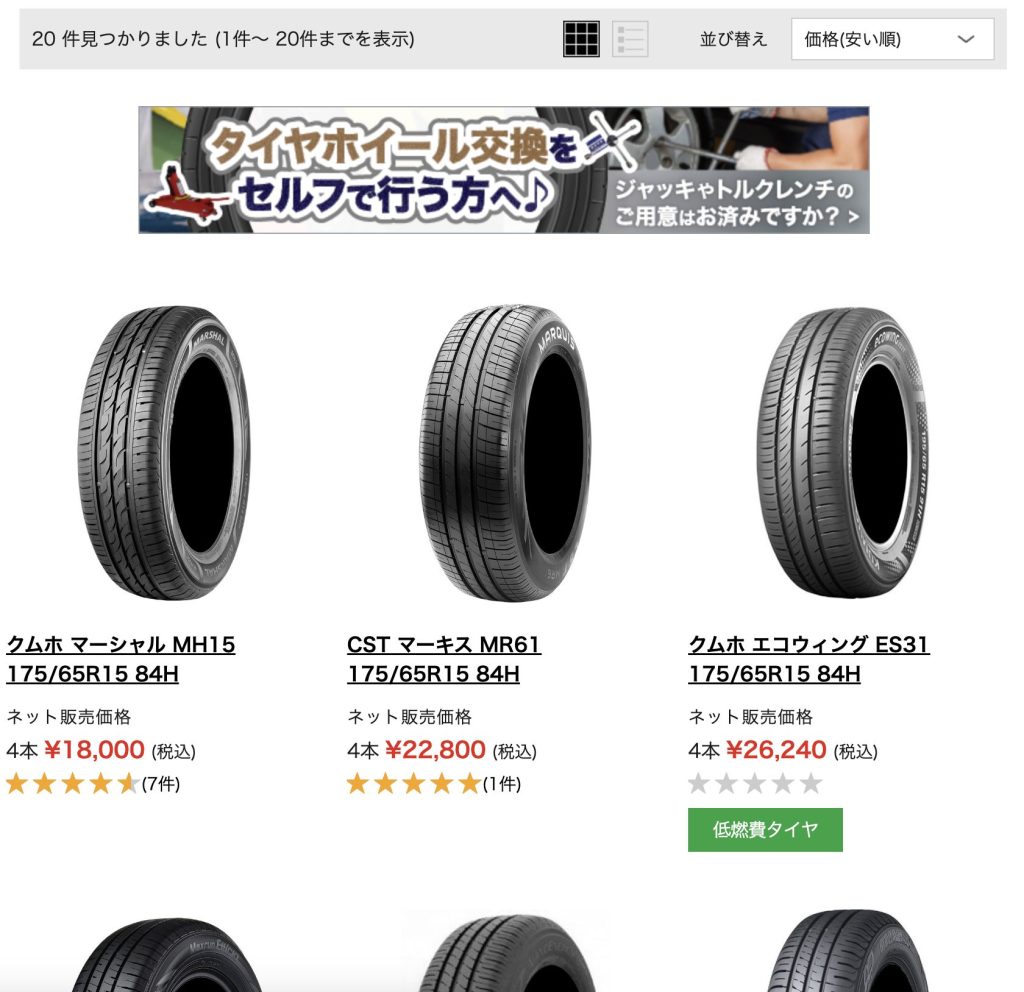View the マーキス MR61 tire image

tap(505, 452)
